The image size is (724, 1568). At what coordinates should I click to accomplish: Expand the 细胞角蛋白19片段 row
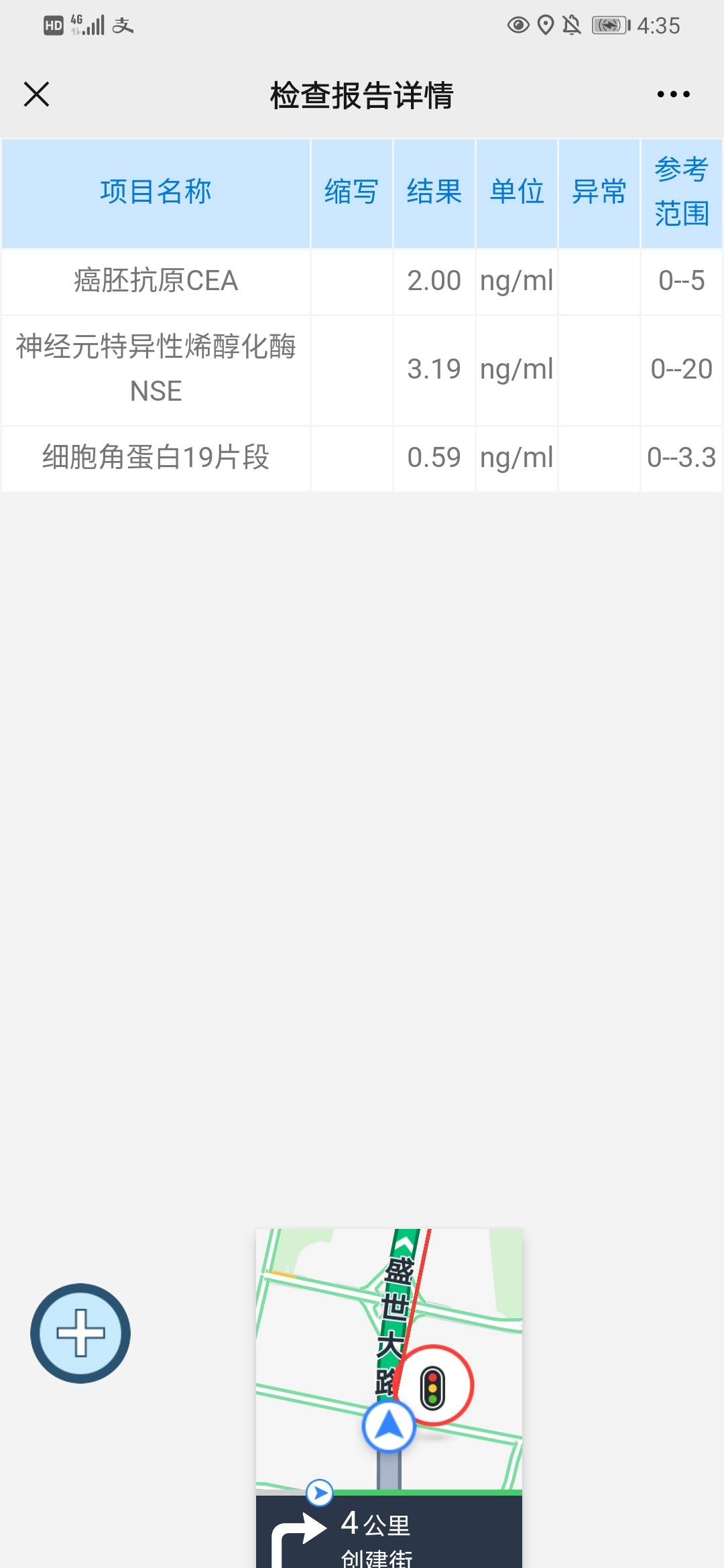click(156, 458)
